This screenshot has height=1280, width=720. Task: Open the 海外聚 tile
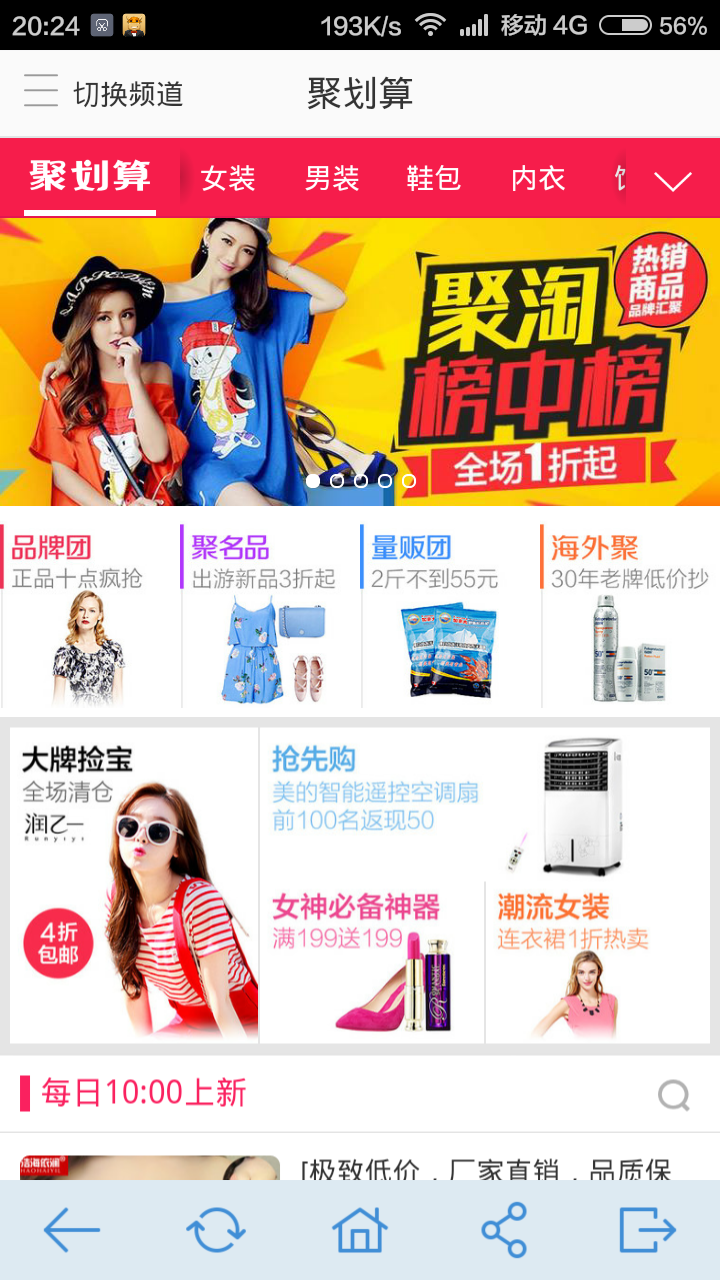pyautogui.click(x=630, y=615)
